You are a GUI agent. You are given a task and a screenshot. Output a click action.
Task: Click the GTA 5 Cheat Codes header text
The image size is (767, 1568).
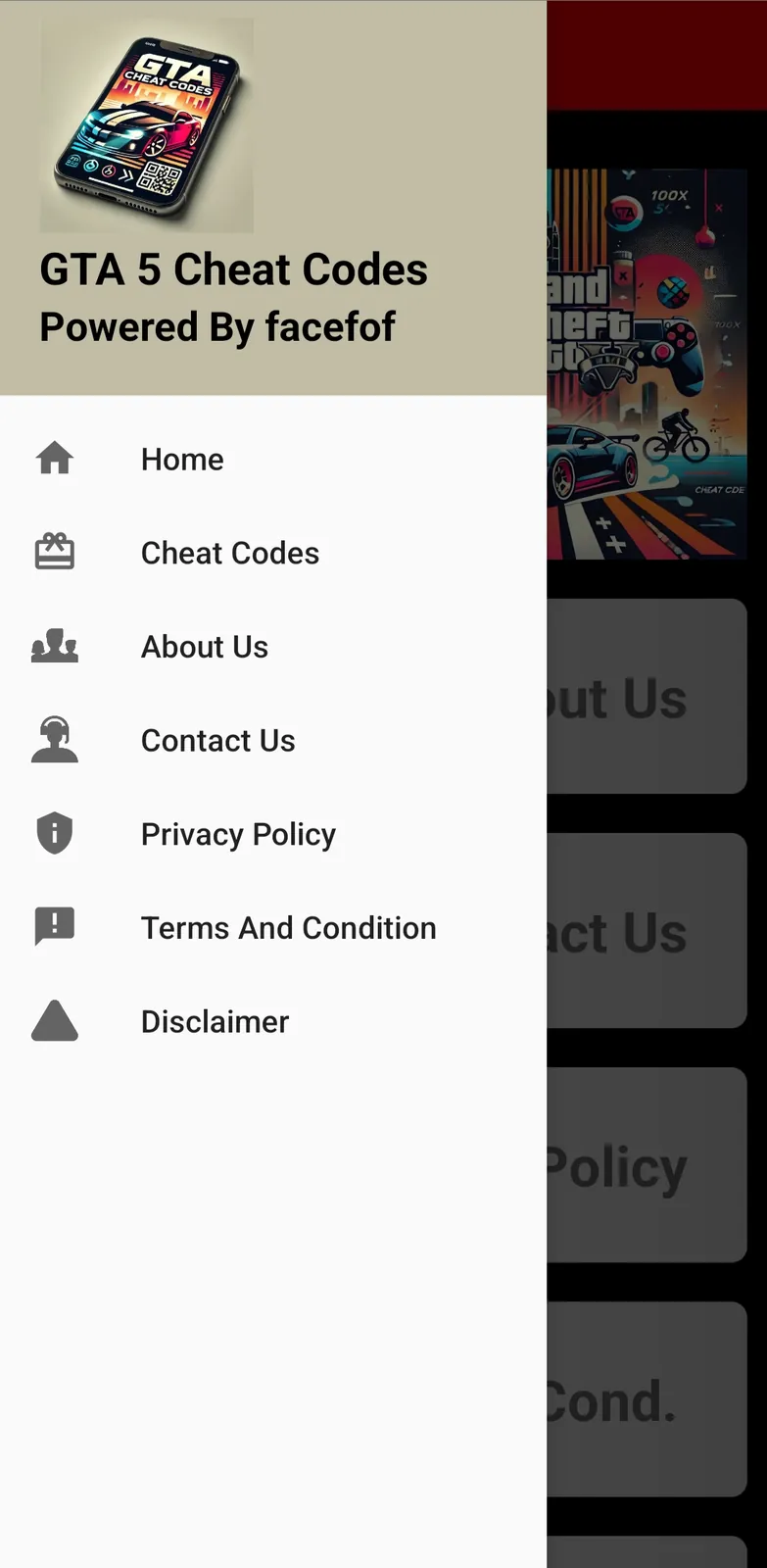[233, 269]
